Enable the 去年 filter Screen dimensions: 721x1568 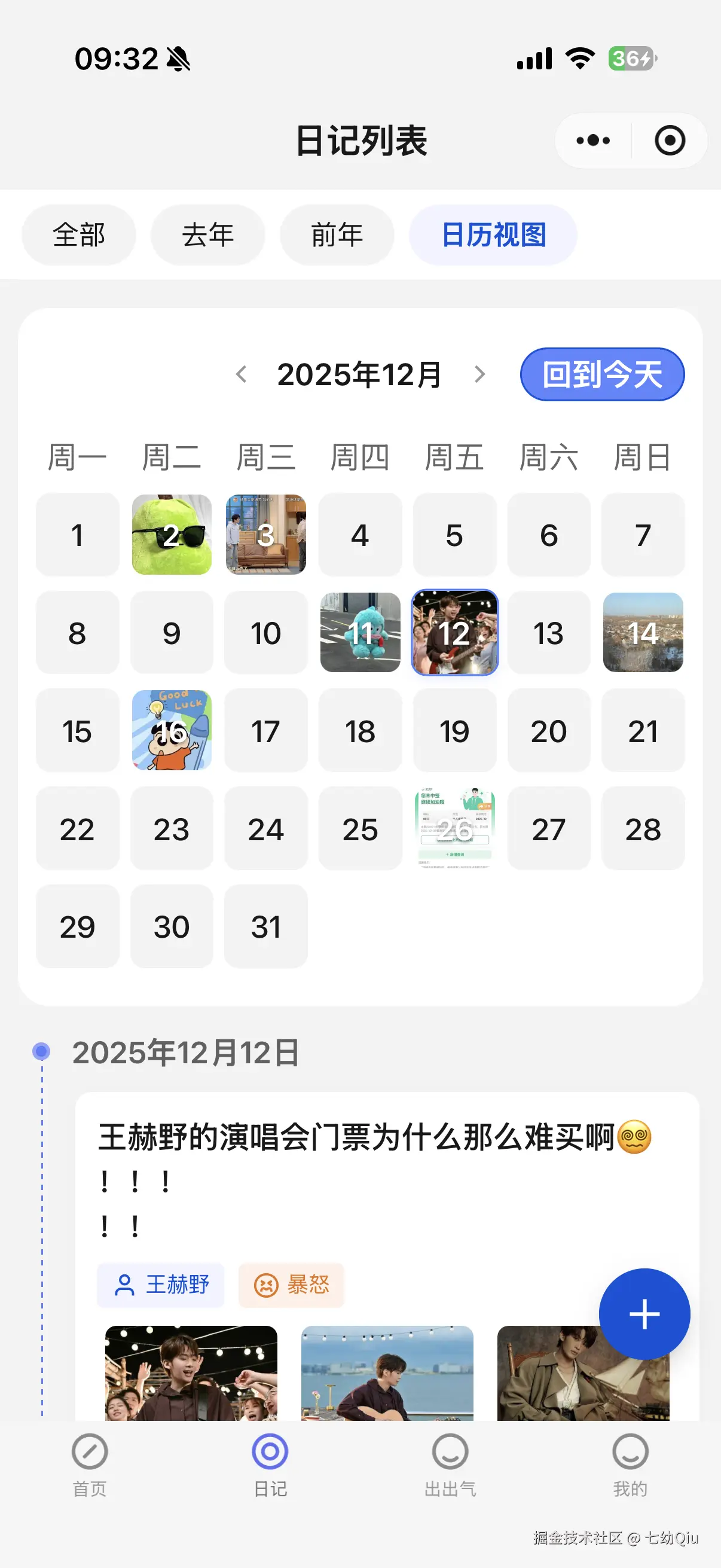pyautogui.click(x=207, y=234)
